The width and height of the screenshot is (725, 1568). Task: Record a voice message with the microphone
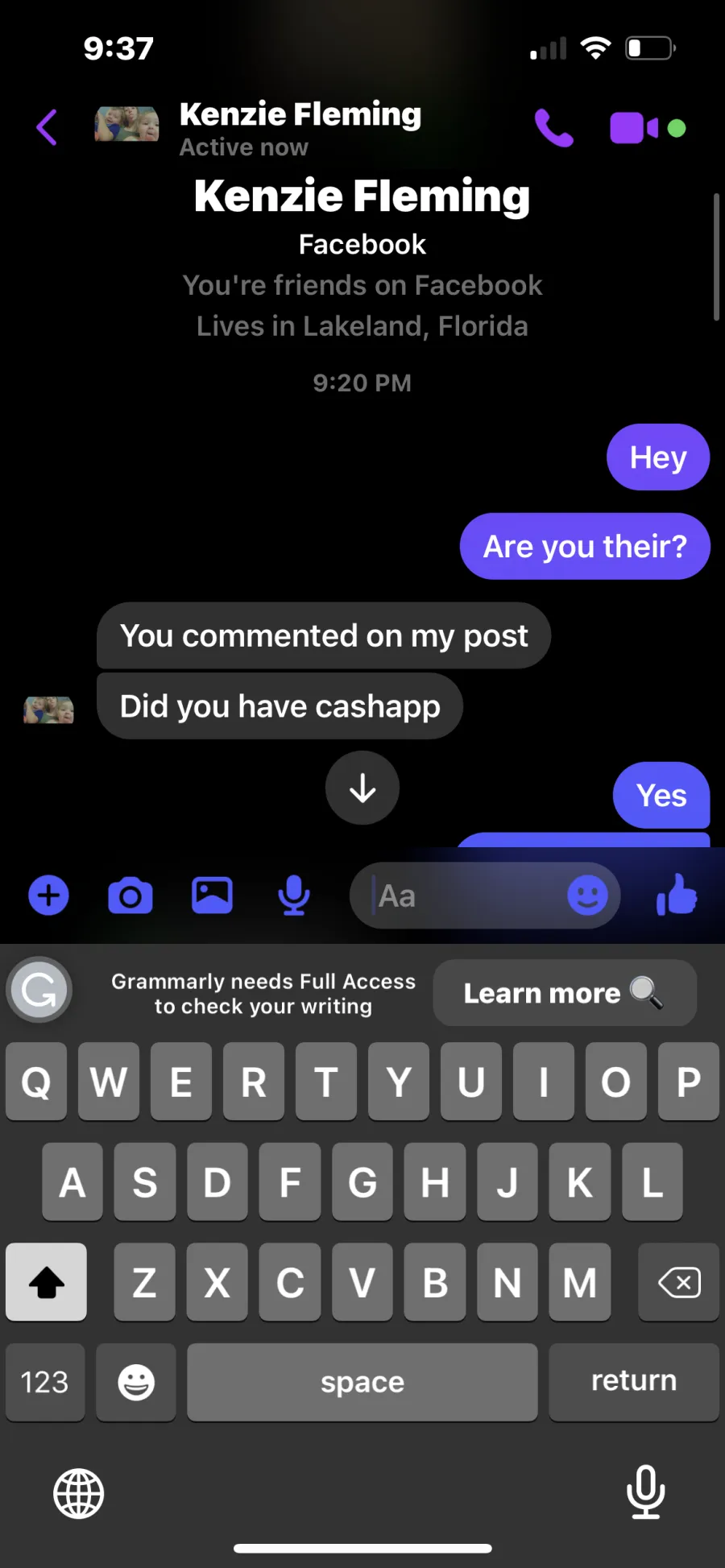[294, 896]
